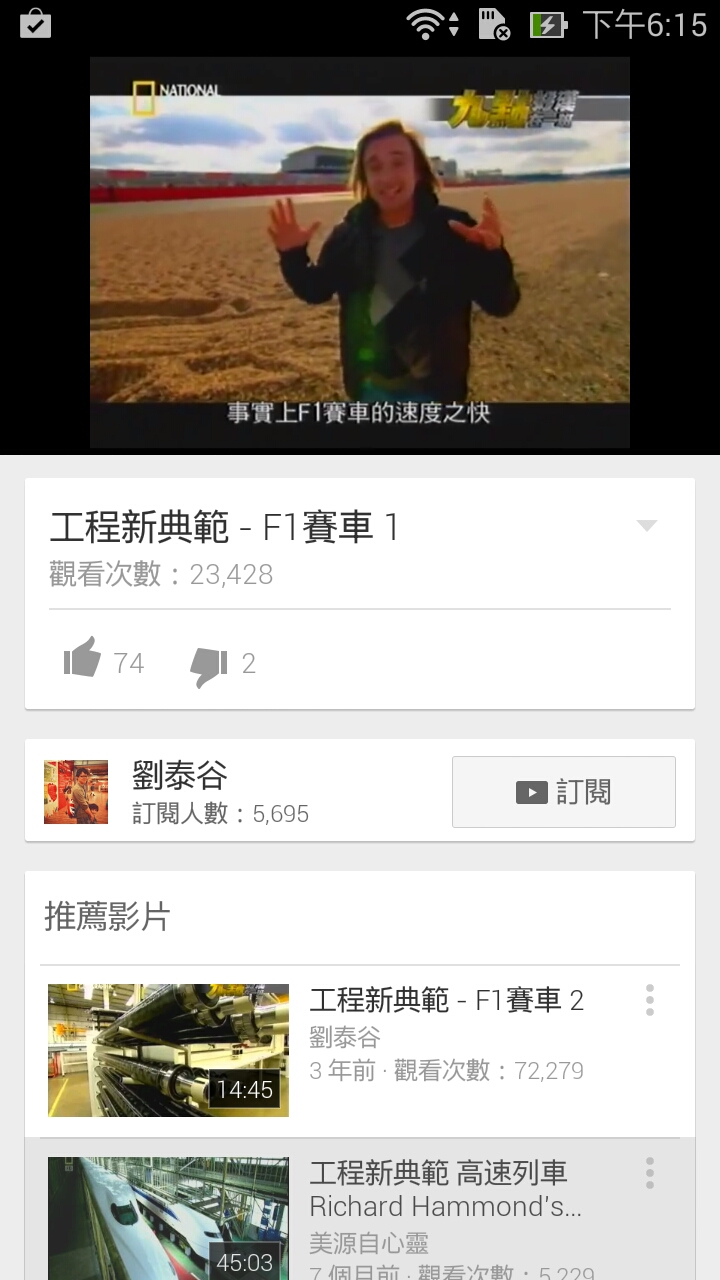
Task: Expand the video description arrow
Action: coord(647,526)
